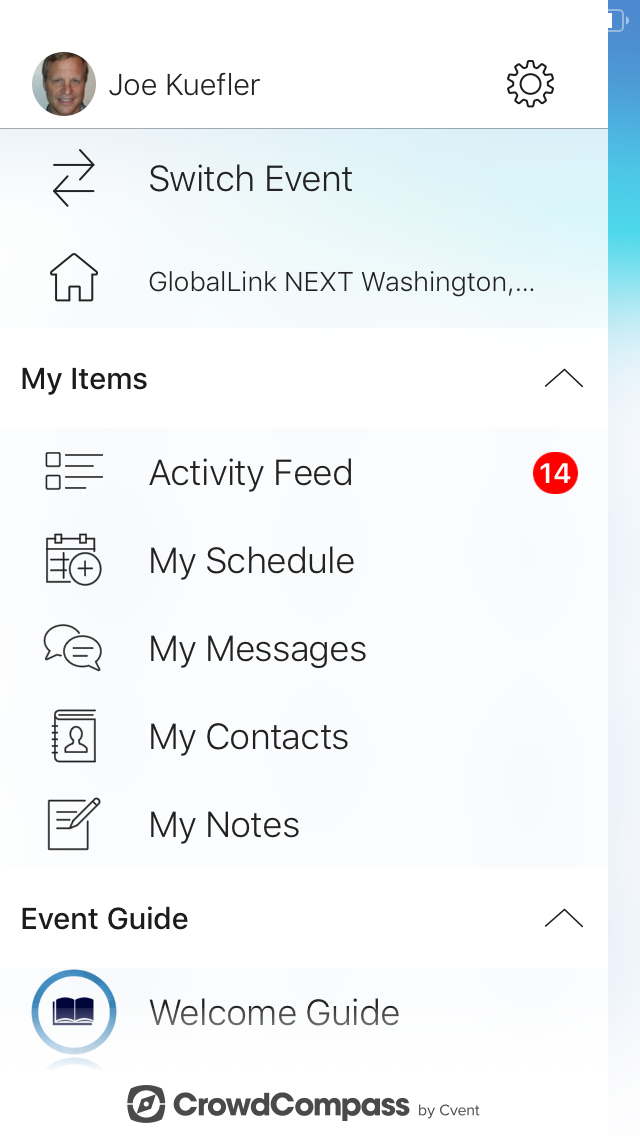This screenshot has height=1136, width=640.
Task: Open the settings gear
Action: pos(530,84)
